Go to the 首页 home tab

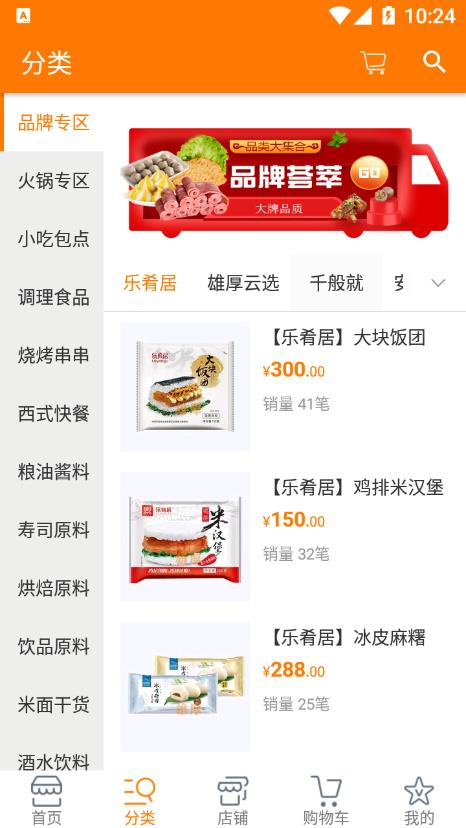[x=46, y=799]
